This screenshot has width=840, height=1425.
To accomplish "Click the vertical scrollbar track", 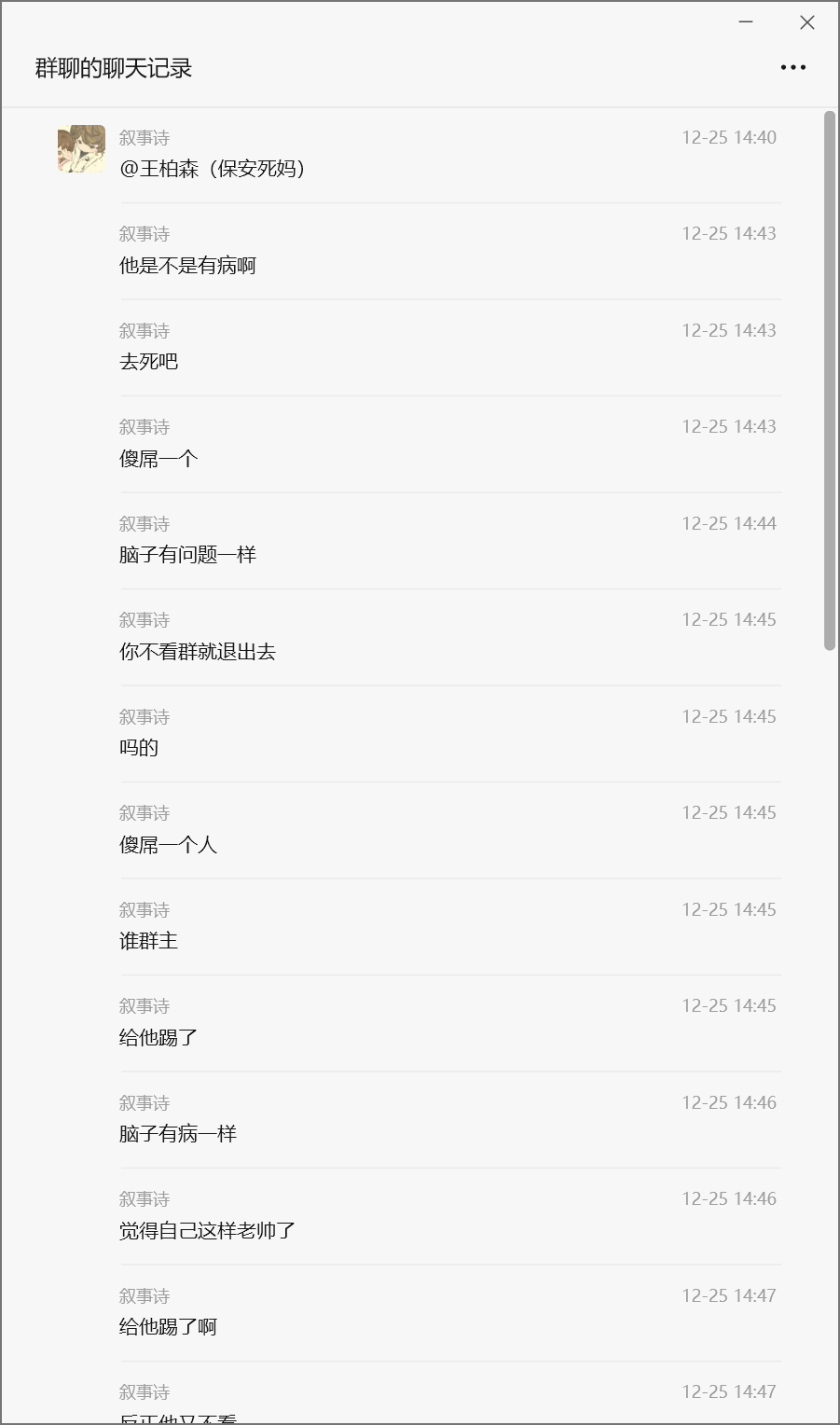I will (830, 1026).
